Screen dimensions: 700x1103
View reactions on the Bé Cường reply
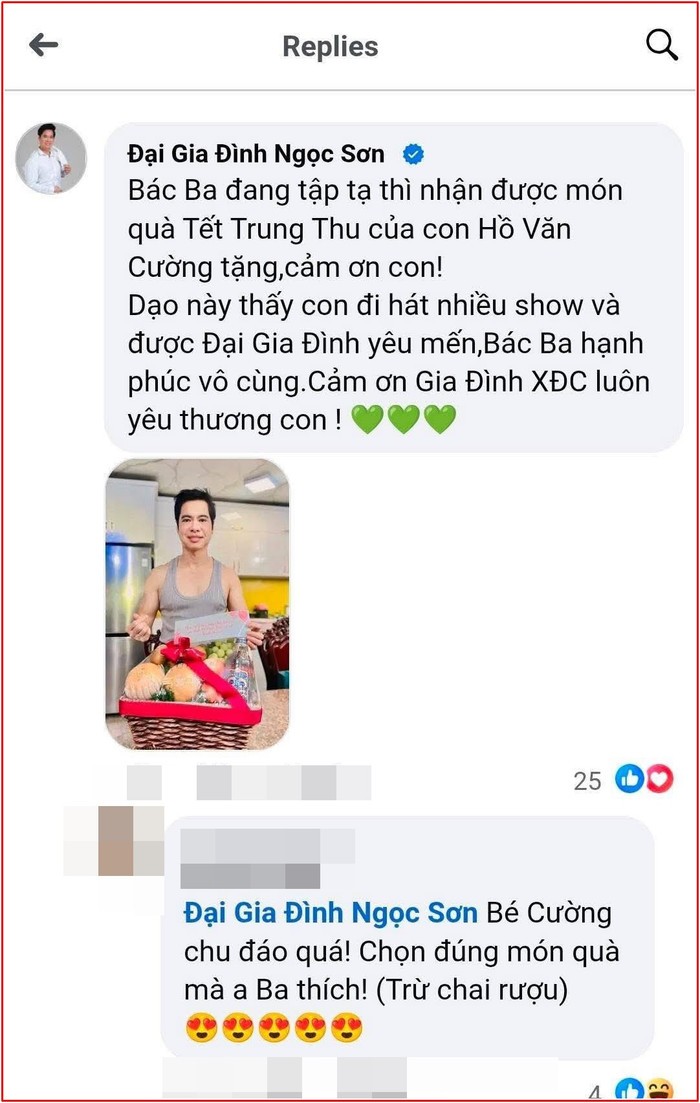coord(644,1089)
